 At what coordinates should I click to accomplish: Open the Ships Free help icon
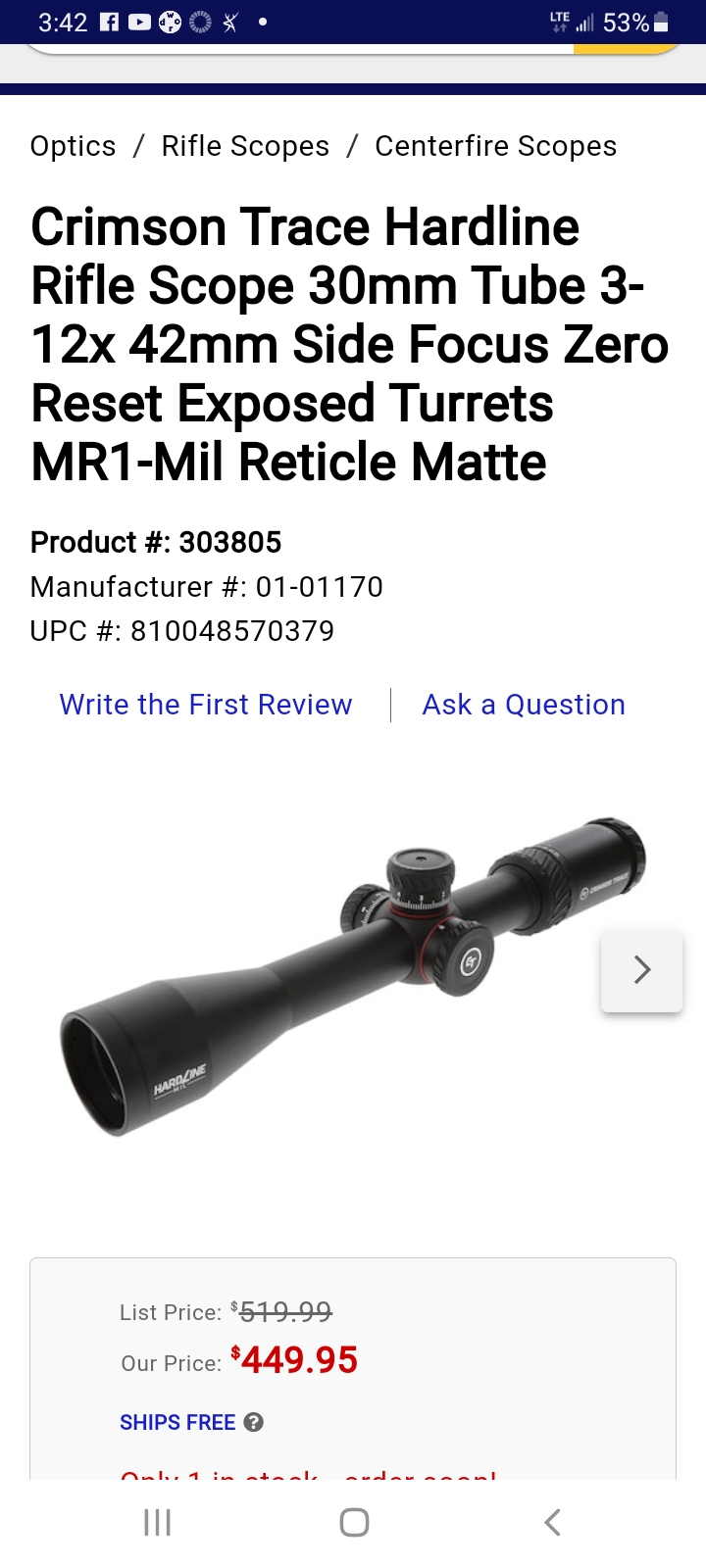tap(254, 1422)
